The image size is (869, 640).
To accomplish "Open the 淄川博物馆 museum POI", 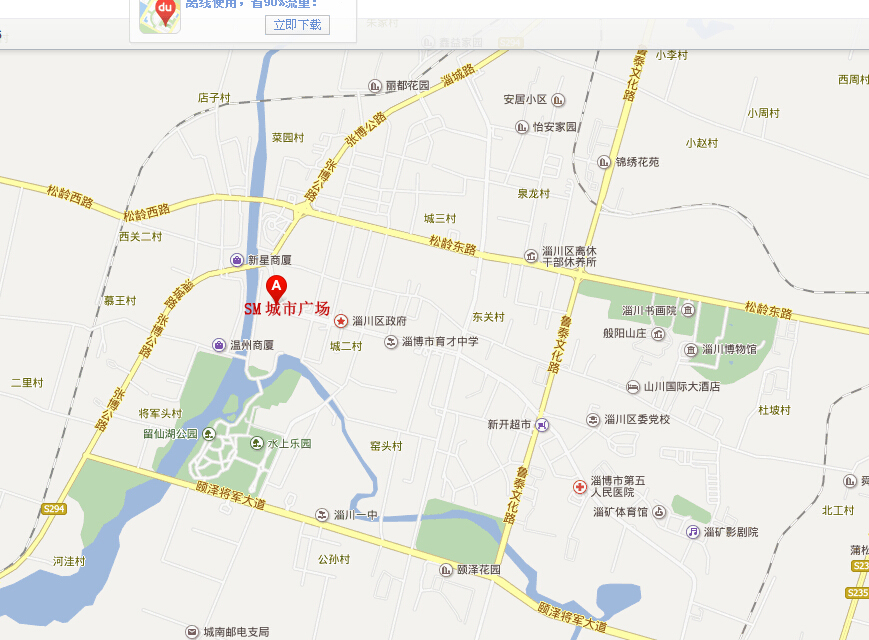I will tap(690, 349).
